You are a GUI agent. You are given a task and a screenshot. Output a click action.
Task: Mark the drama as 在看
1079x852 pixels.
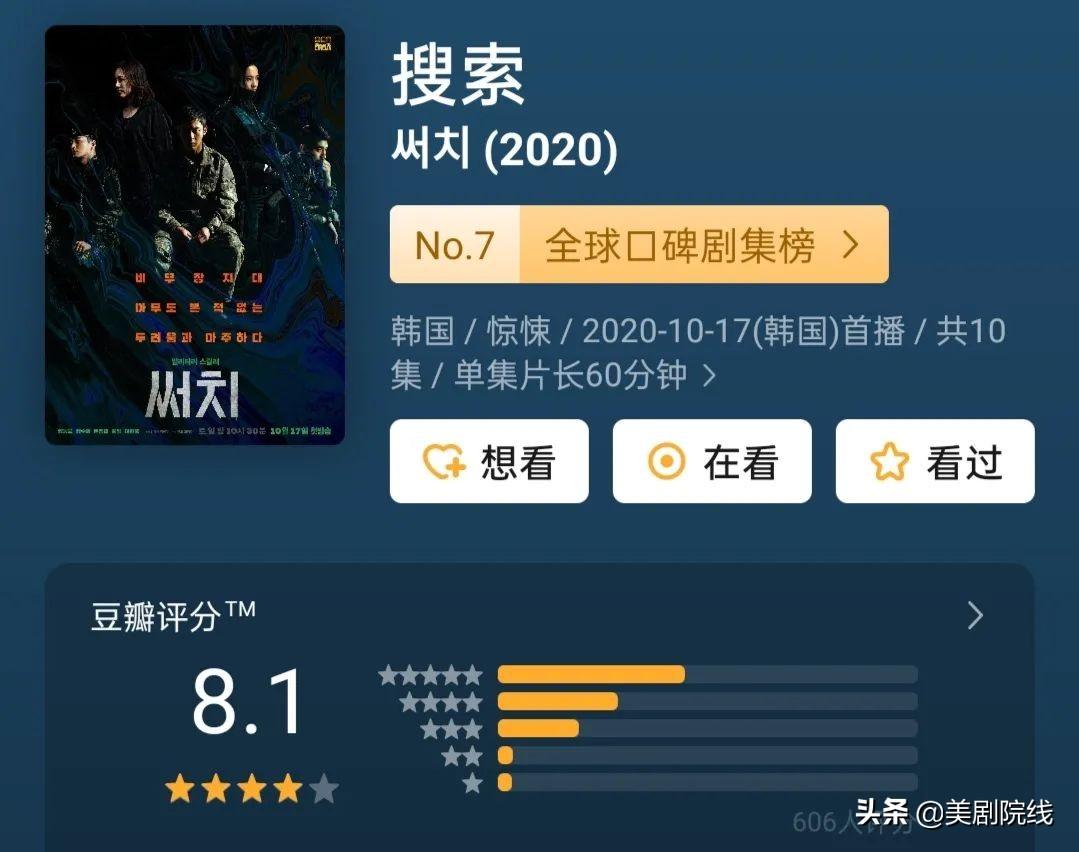712,462
